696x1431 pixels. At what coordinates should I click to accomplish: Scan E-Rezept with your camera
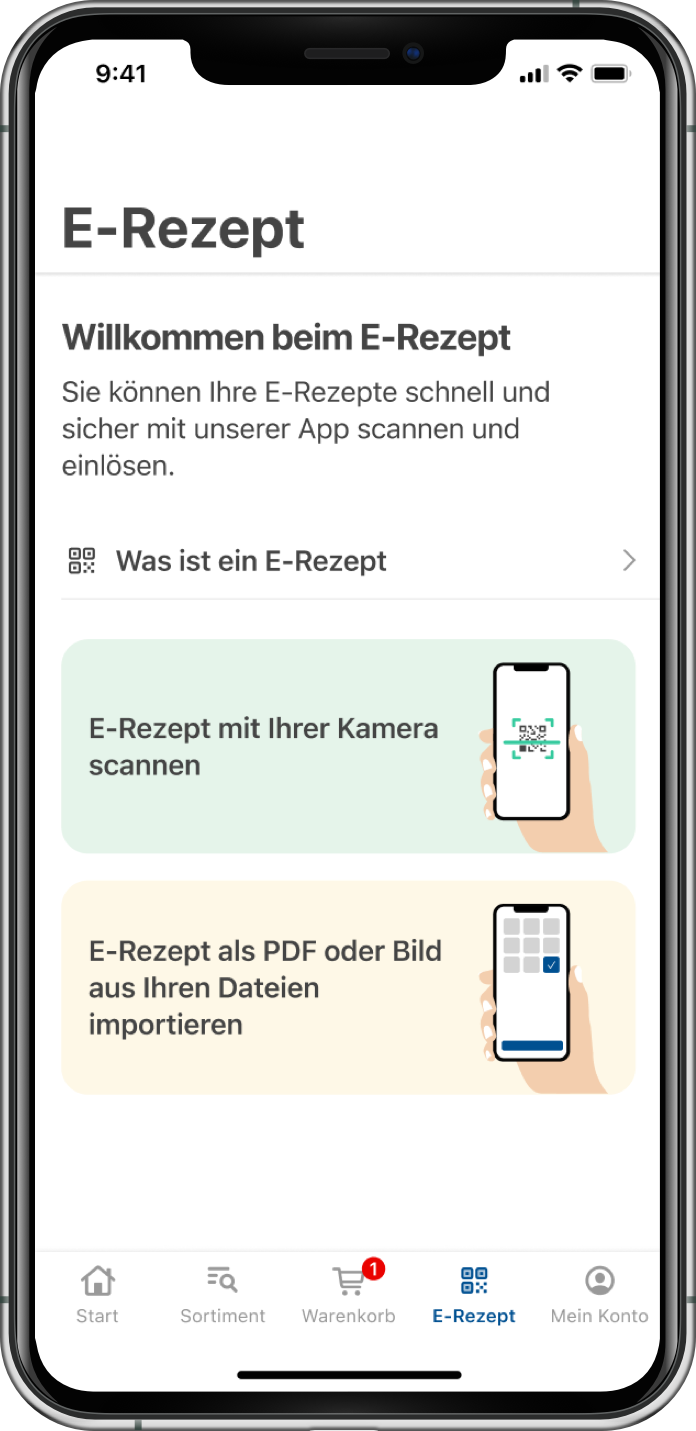[348, 746]
